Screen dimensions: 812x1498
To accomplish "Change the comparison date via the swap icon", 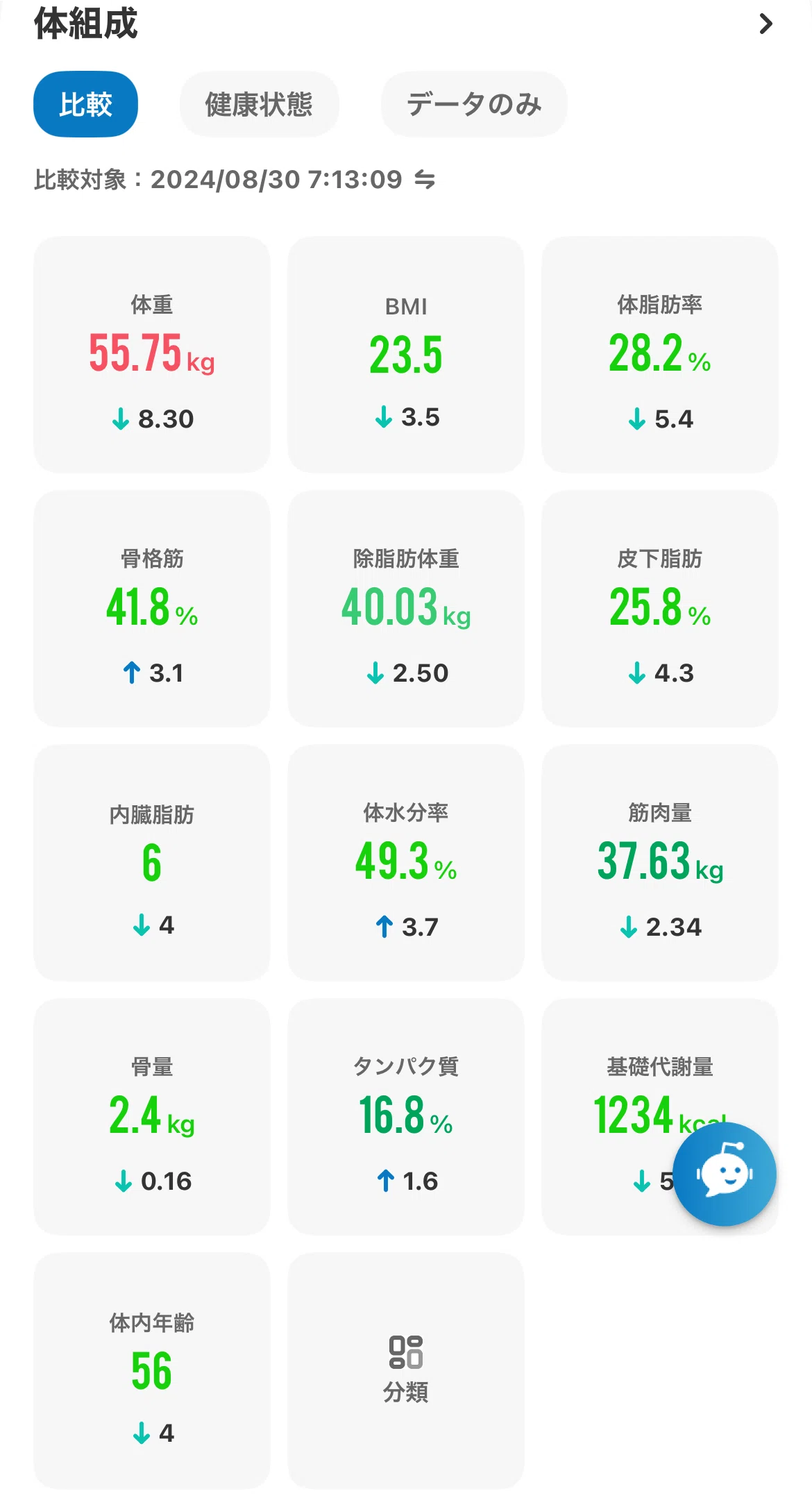I will (425, 180).
